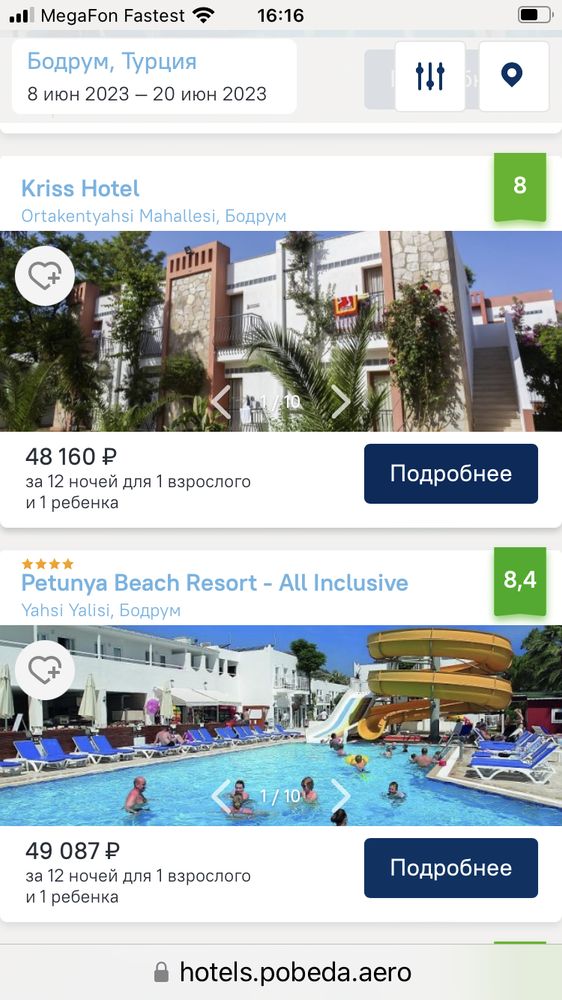Viewport: 562px width, 1000px height.
Task: Tap the hotels.pobeda.aero address bar
Action: pos(281,972)
